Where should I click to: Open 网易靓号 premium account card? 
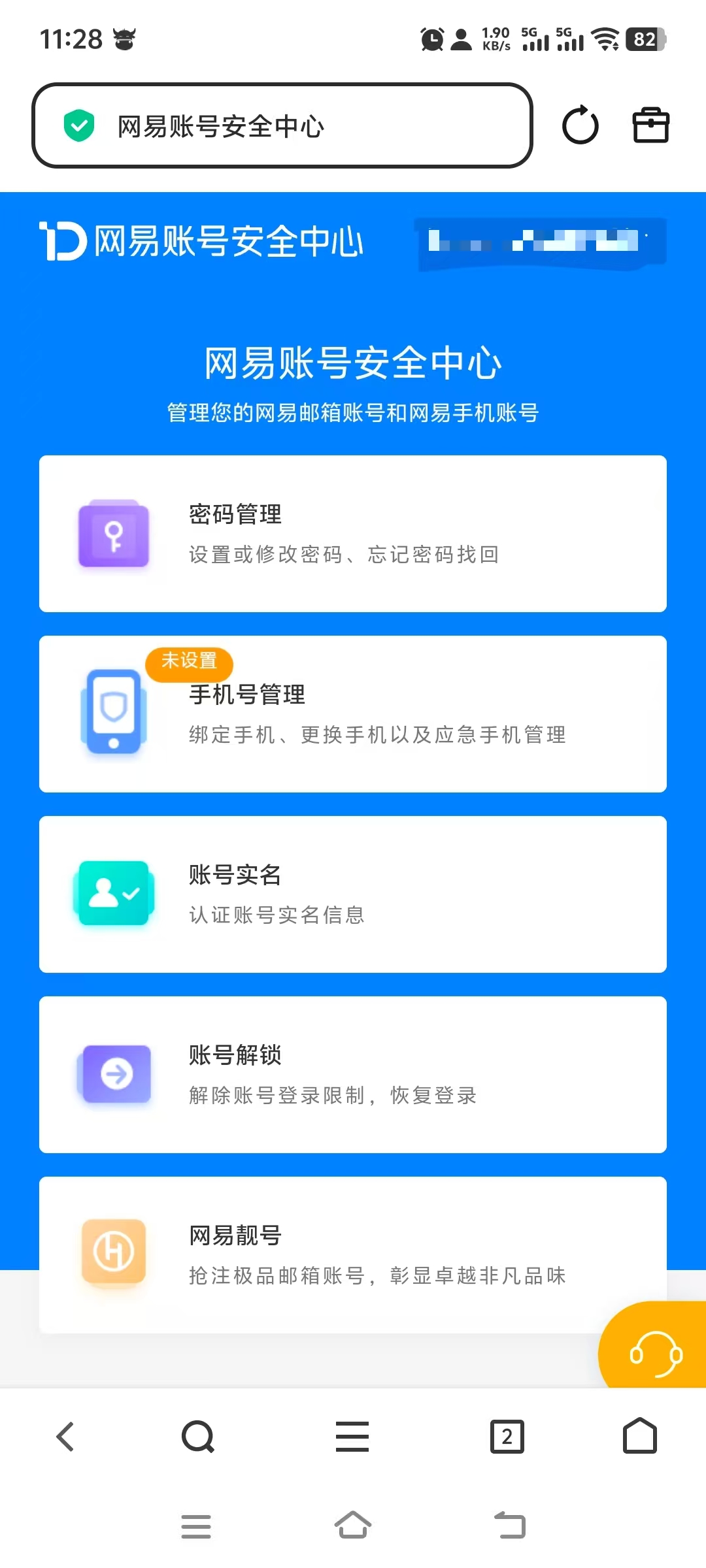click(x=353, y=1255)
